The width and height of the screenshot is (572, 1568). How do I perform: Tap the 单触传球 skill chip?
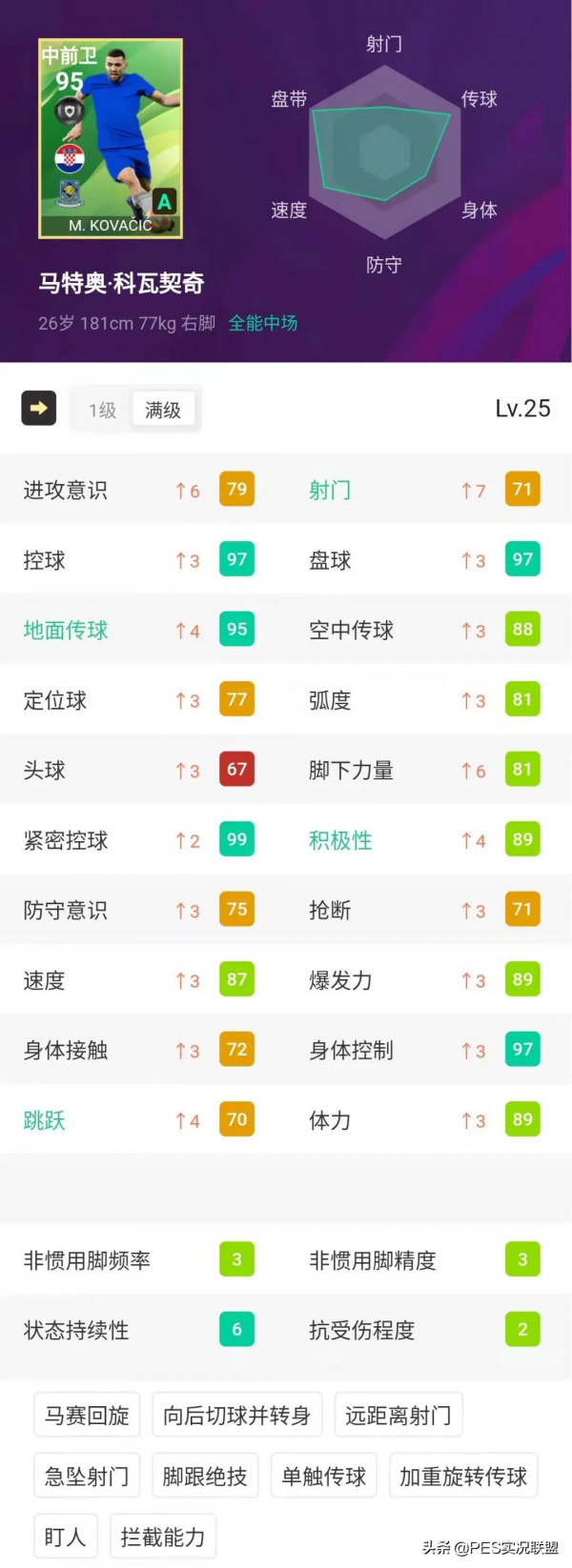click(324, 1477)
